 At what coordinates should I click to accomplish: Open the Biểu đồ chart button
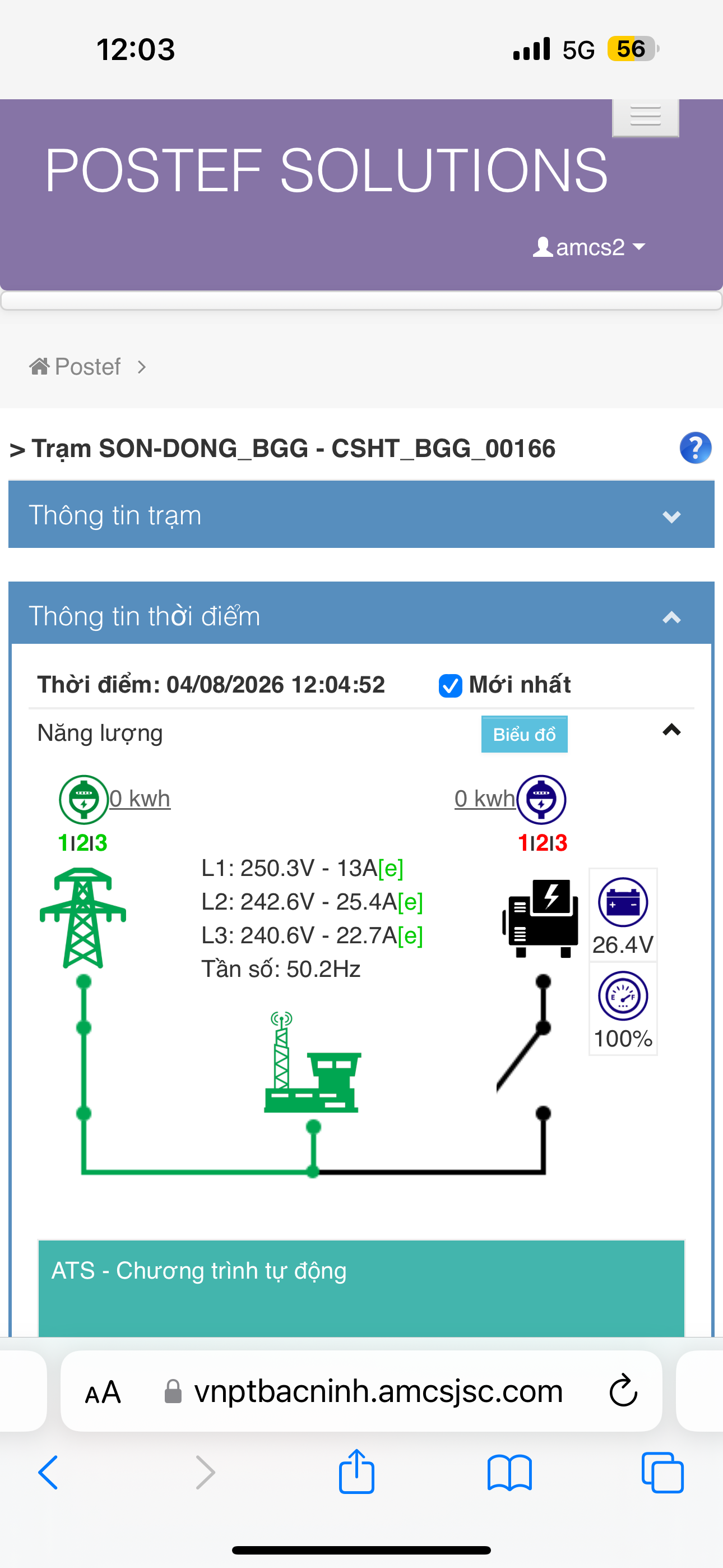coord(524,734)
